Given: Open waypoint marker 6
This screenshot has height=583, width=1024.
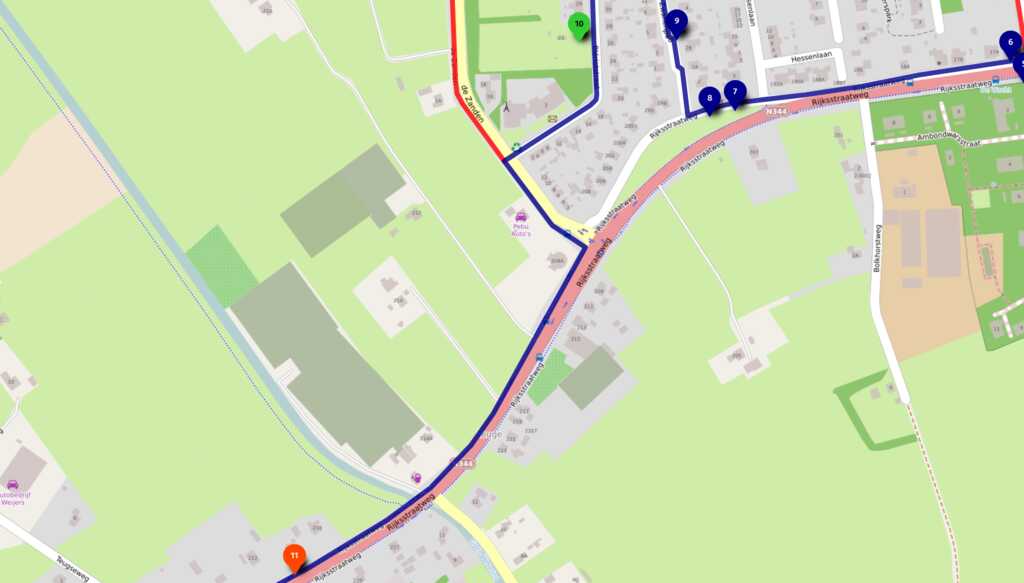Looking at the screenshot, I should point(1010,43).
